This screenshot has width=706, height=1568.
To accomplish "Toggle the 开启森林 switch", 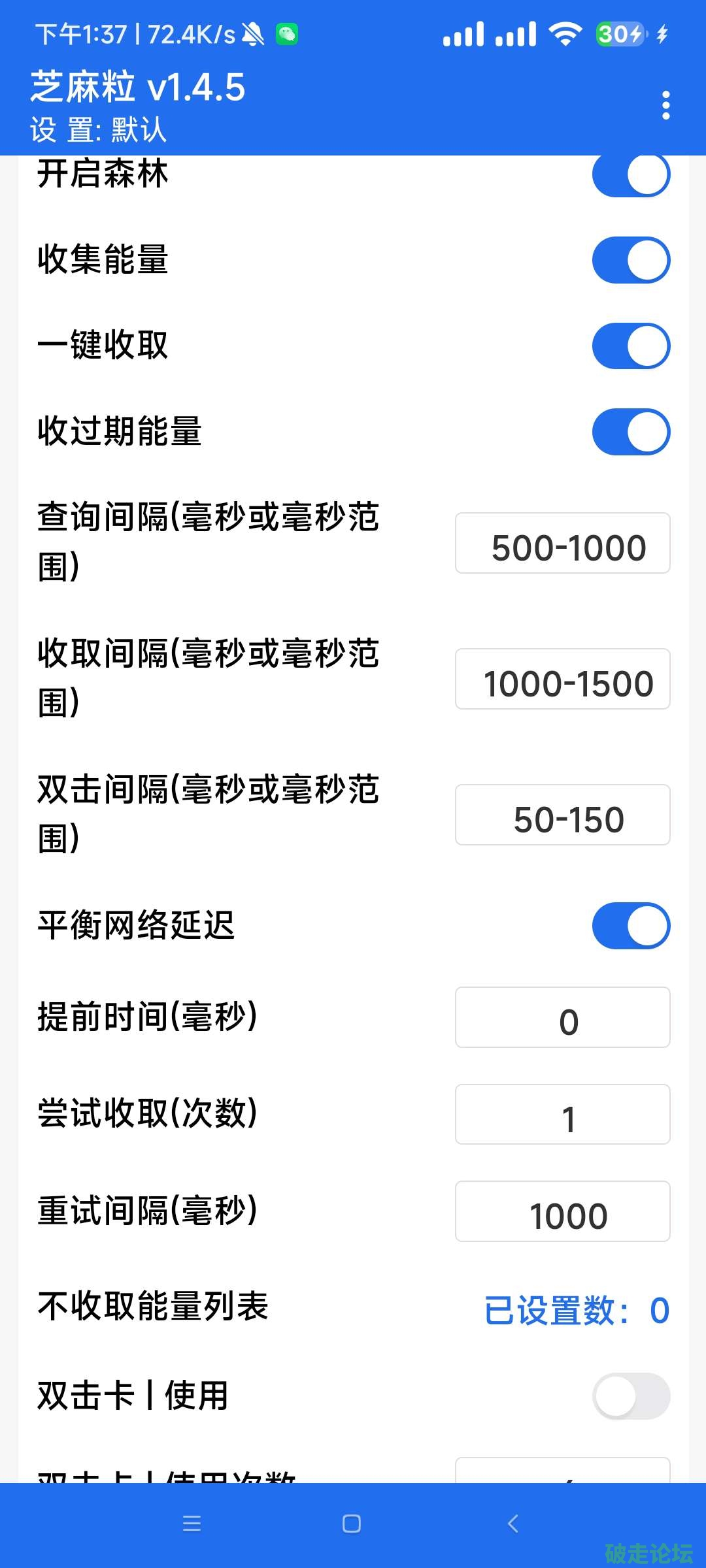I will [x=631, y=175].
